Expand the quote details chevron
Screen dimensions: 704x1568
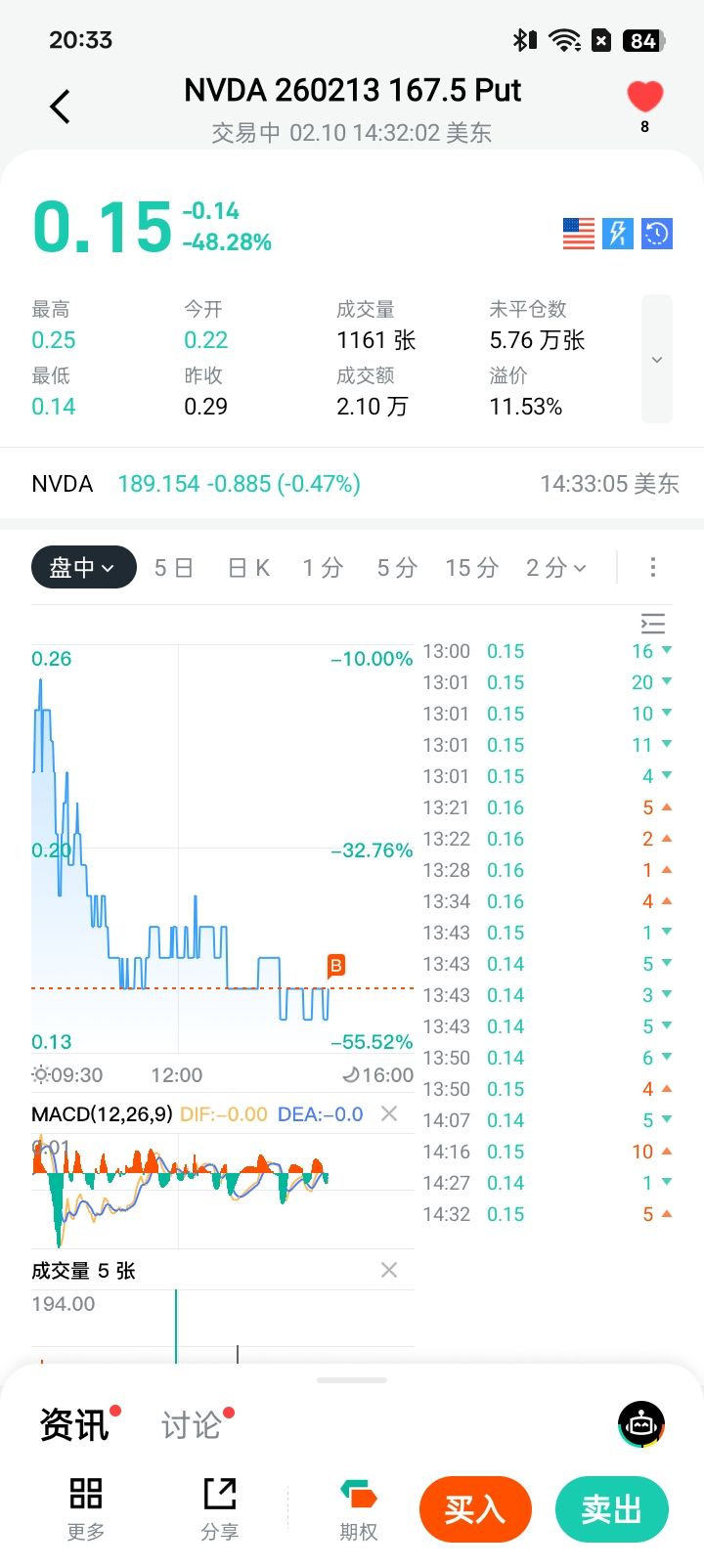(x=657, y=360)
